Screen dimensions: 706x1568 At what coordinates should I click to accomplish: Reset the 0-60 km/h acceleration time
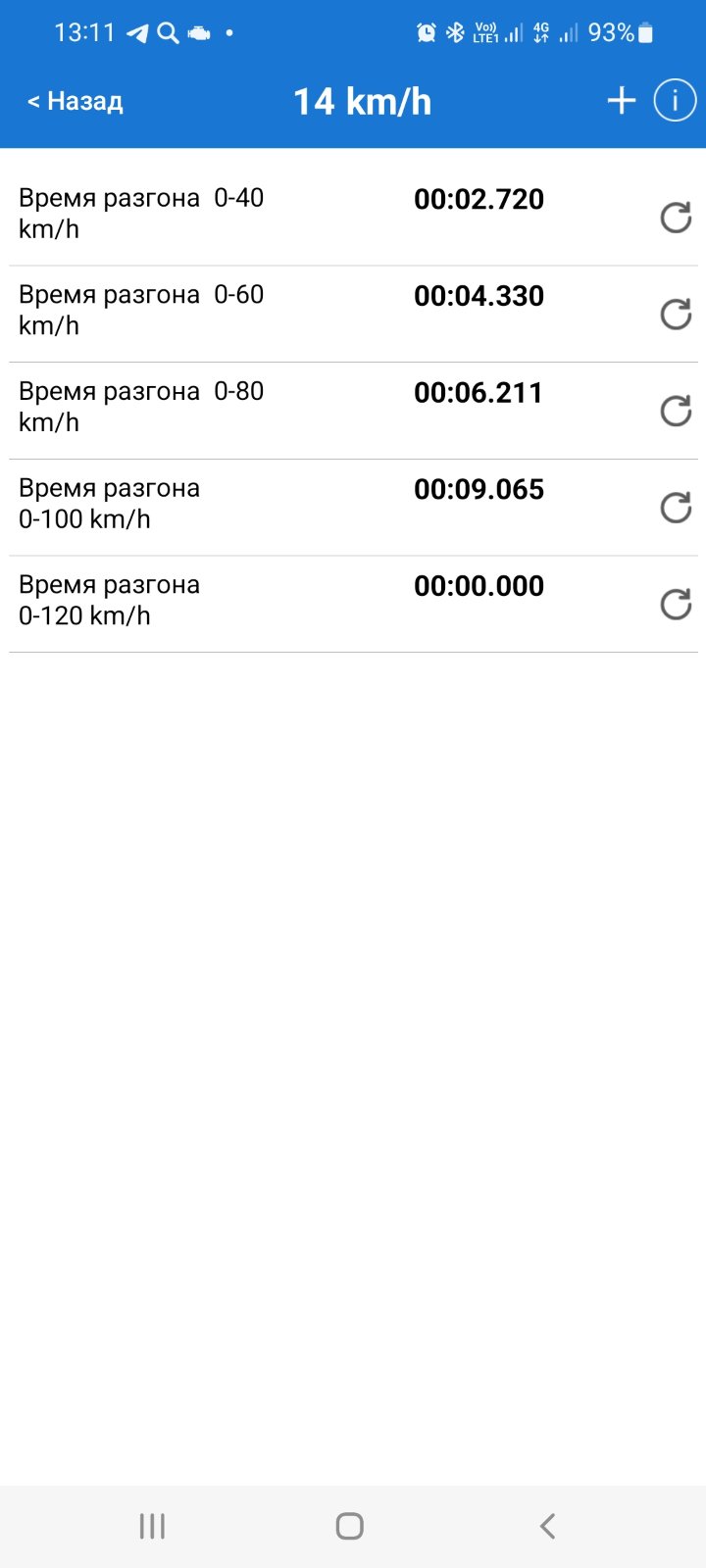click(676, 314)
